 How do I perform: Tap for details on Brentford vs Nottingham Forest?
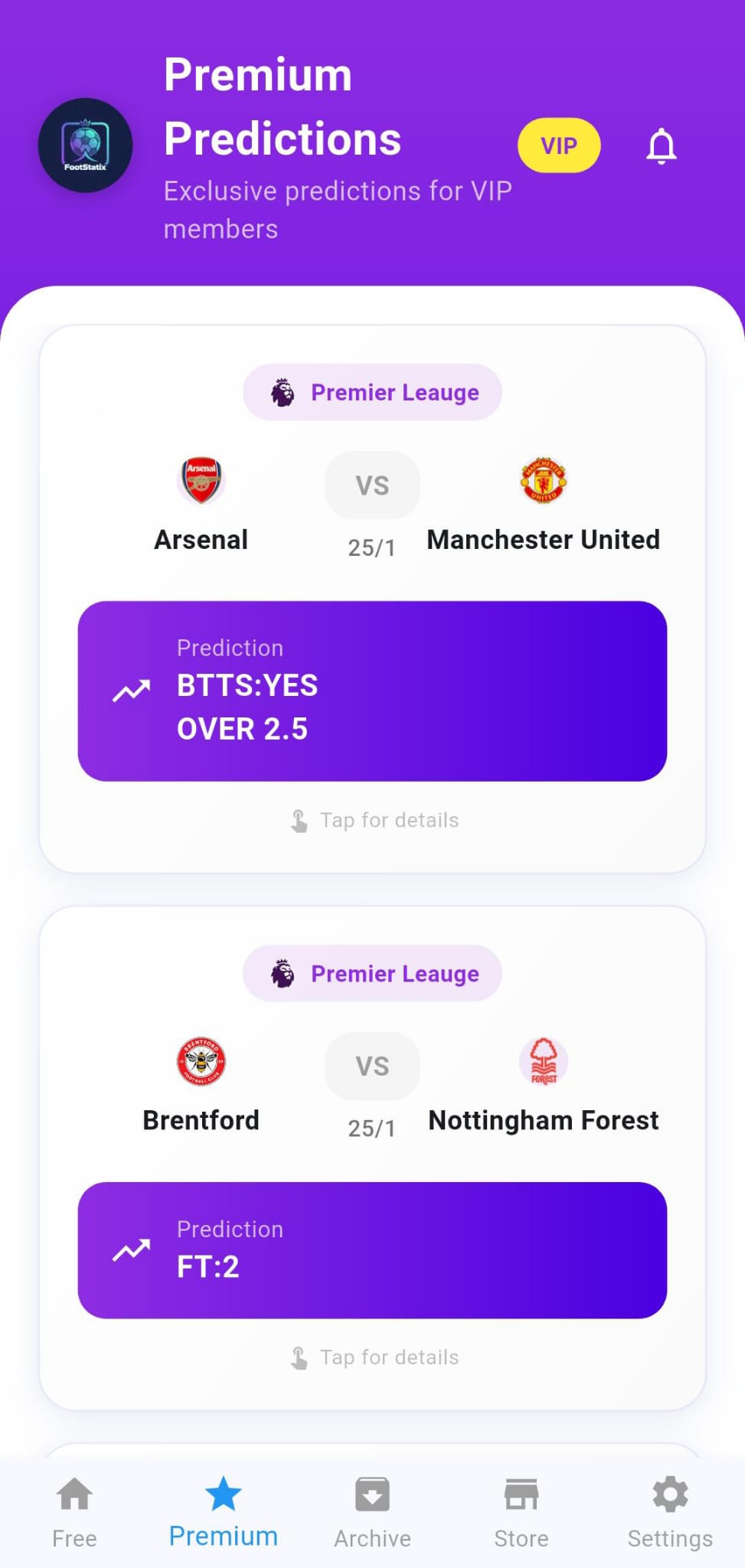pyautogui.click(x=372, y=1357)
